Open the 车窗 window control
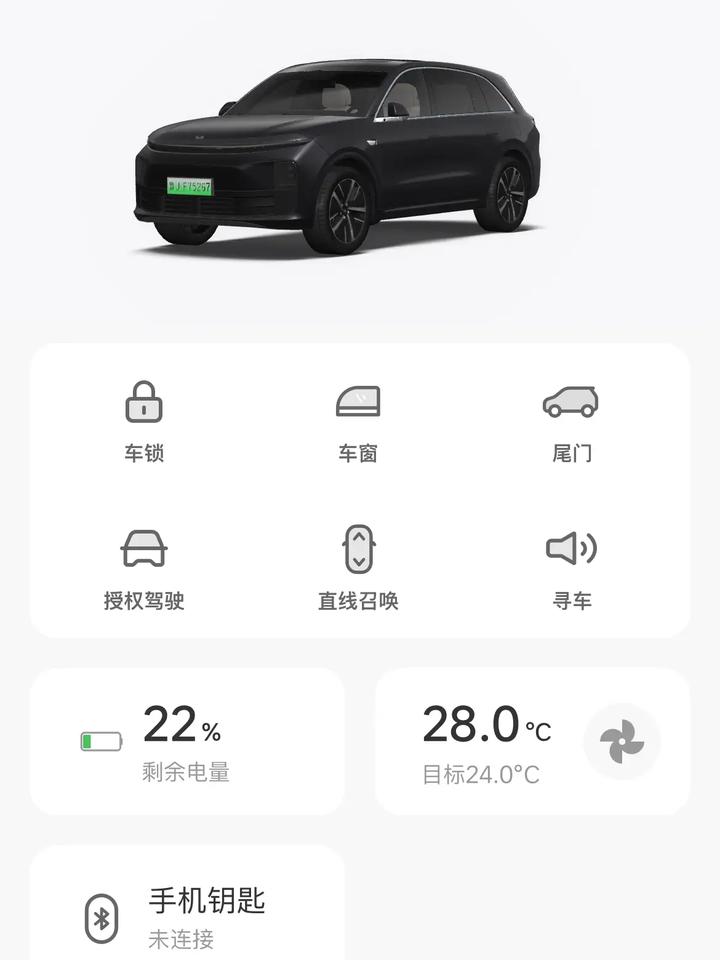Image resolution: width=720 pixels, height=960 pixels. pos(358,420)
